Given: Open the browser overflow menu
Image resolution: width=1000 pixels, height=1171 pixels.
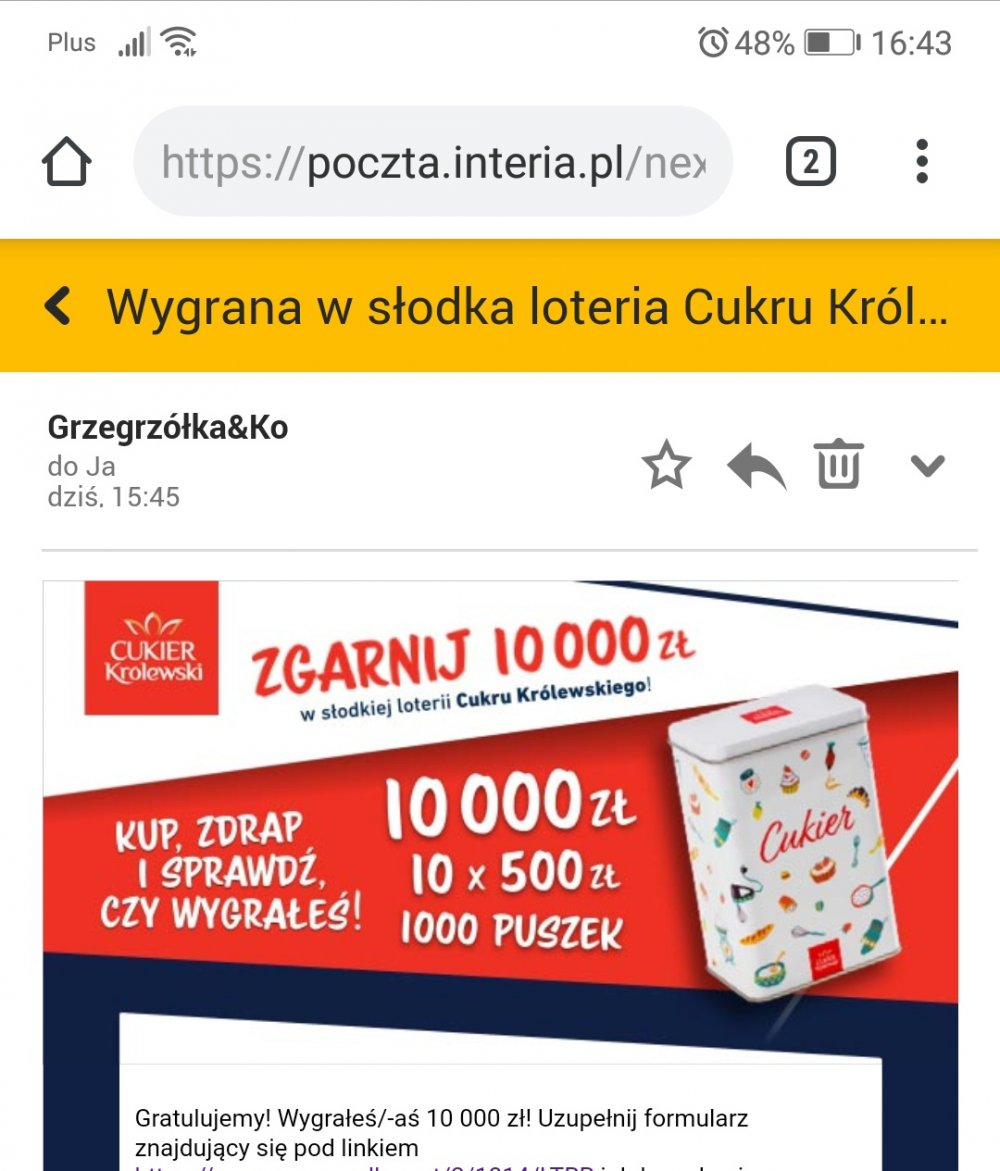Looking at the screenshot, I should click(922, 162).
